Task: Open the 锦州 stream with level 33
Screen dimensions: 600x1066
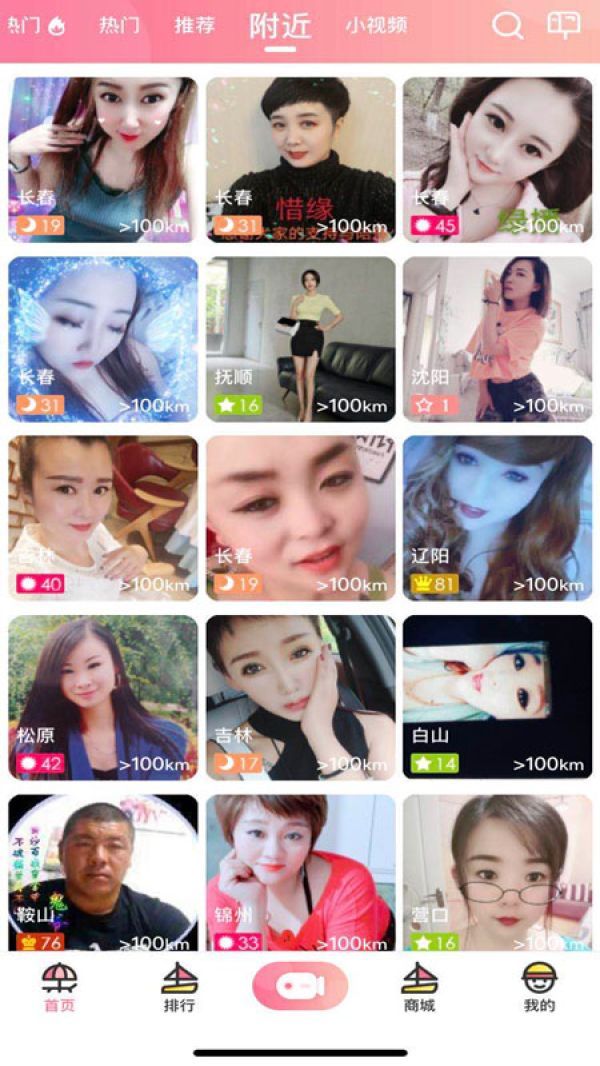Action: coord(301,872)
